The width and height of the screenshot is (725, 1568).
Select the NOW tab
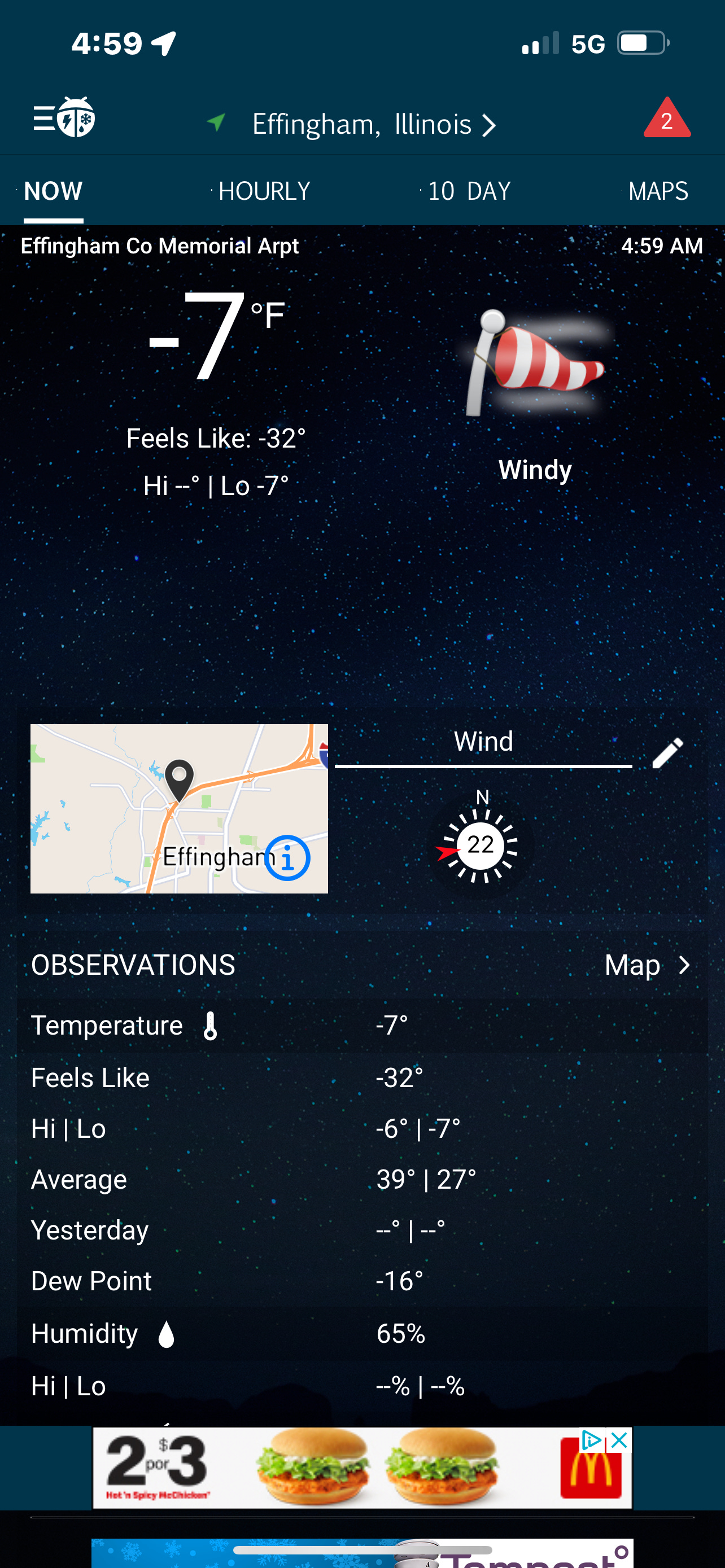(54, 191)
